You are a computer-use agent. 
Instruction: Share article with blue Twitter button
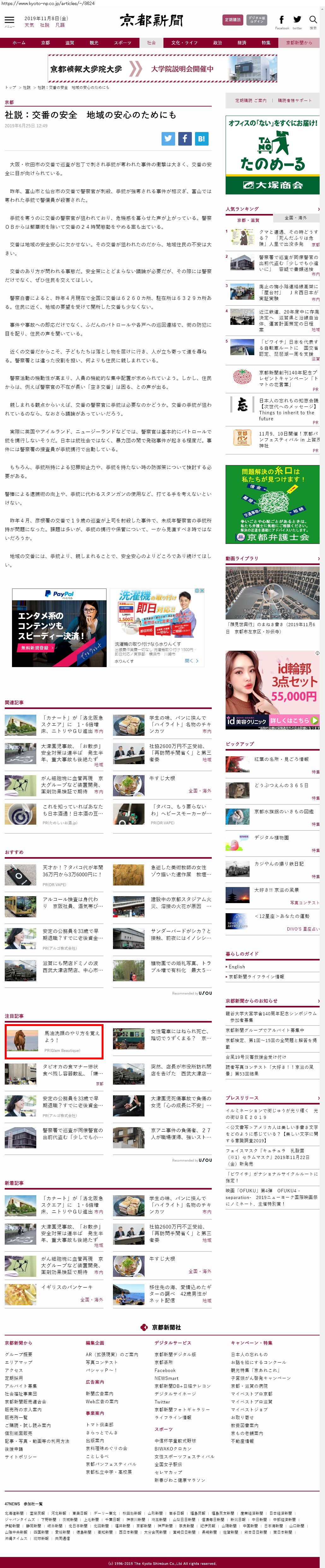point(168,139)
